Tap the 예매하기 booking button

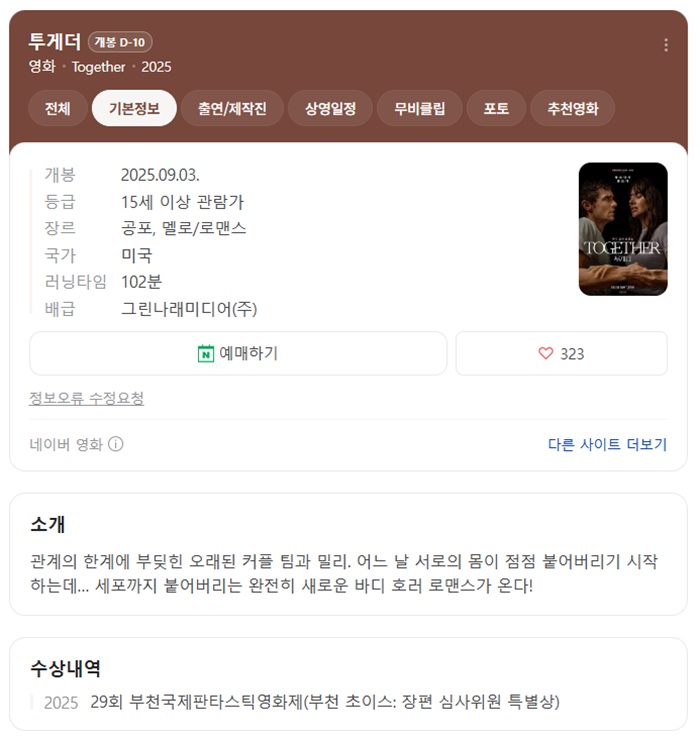click(238, 353)
